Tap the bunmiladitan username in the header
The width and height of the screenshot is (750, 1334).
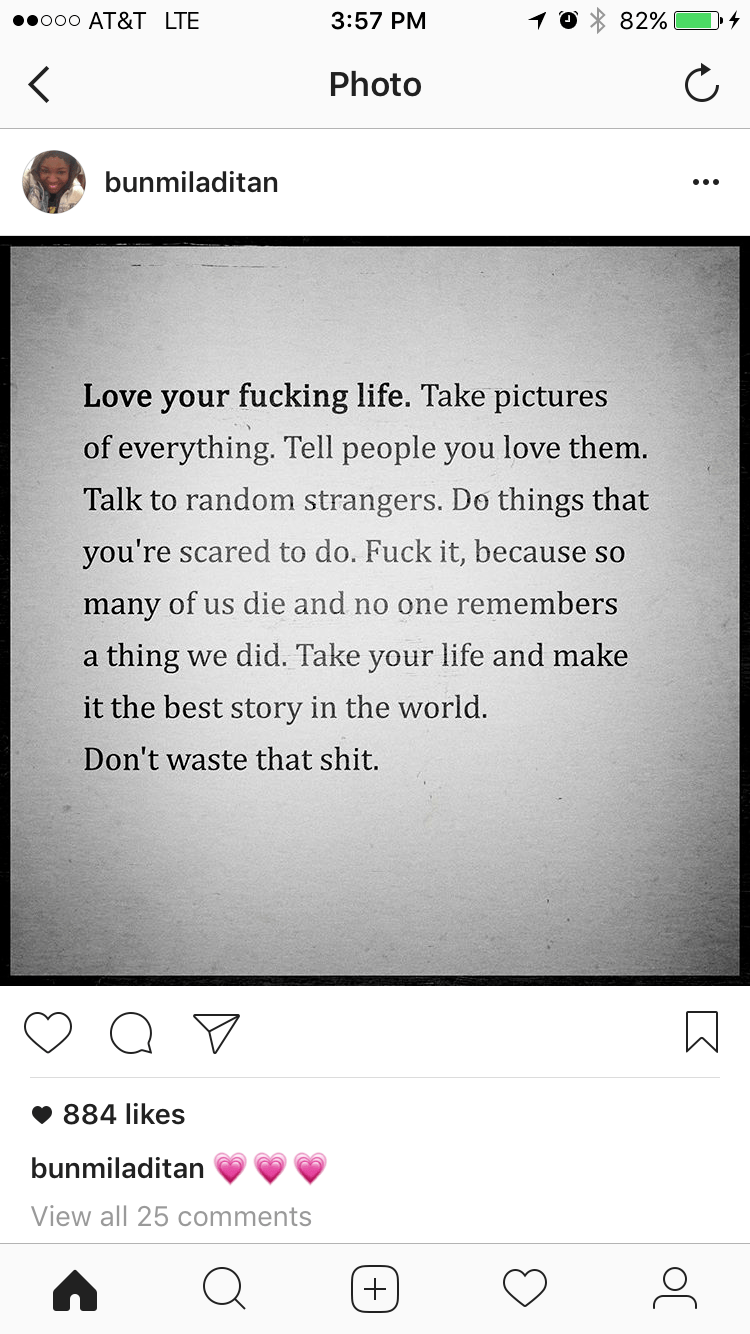tap(191, 182)
